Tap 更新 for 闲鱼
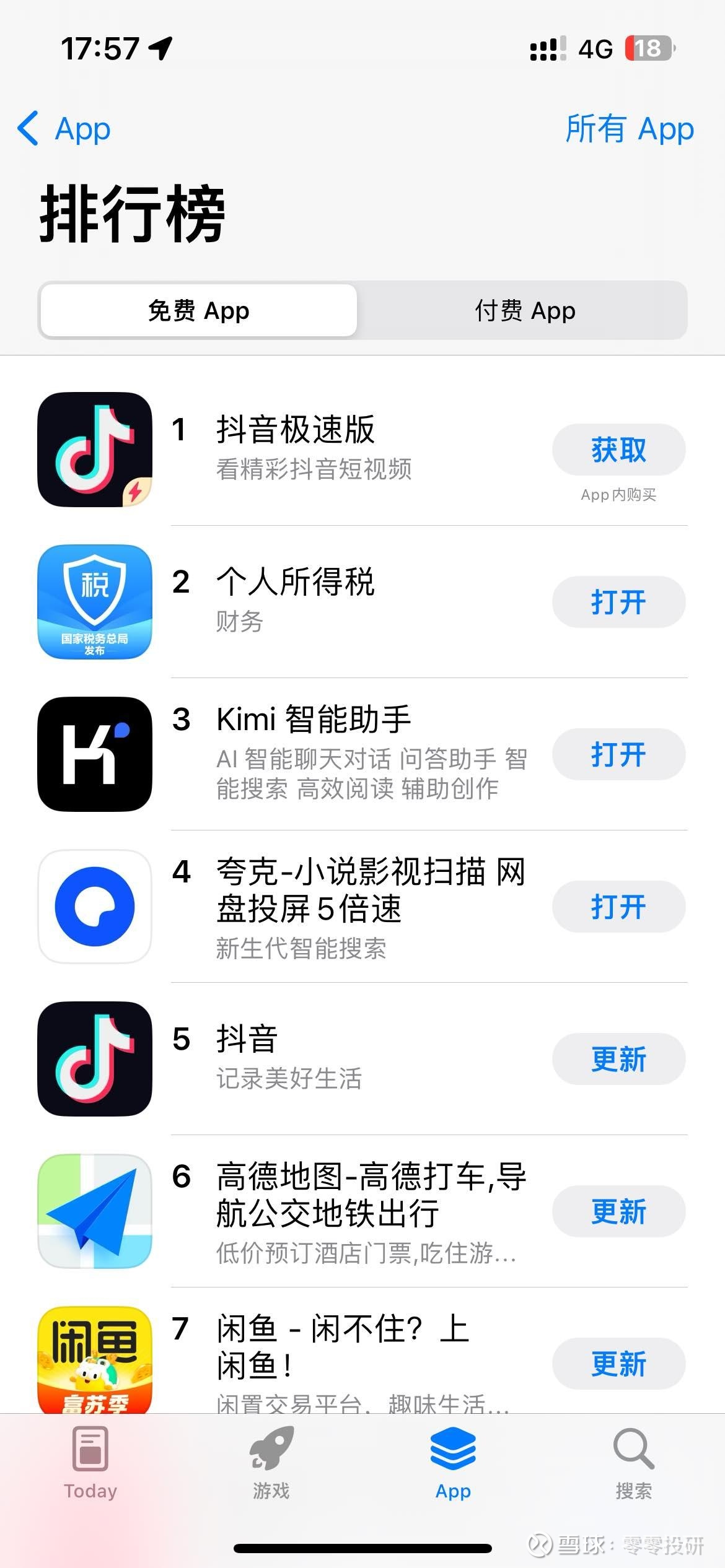The image size is (725, 1568). [618, 1364]
